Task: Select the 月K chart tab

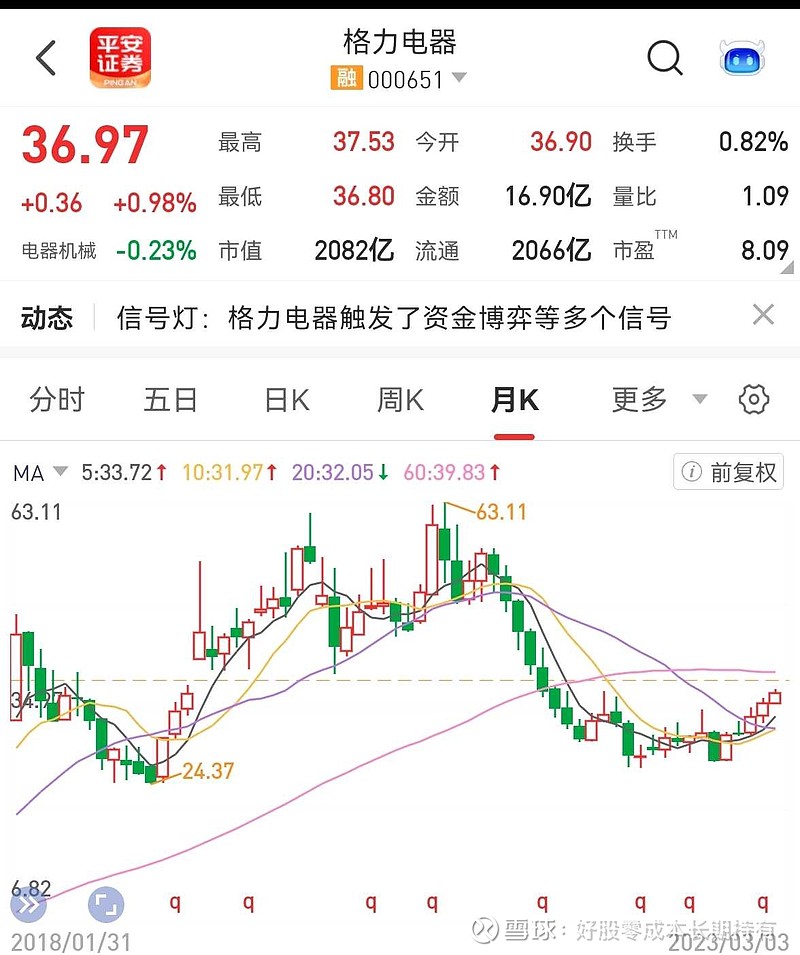Action: [514, 400]
